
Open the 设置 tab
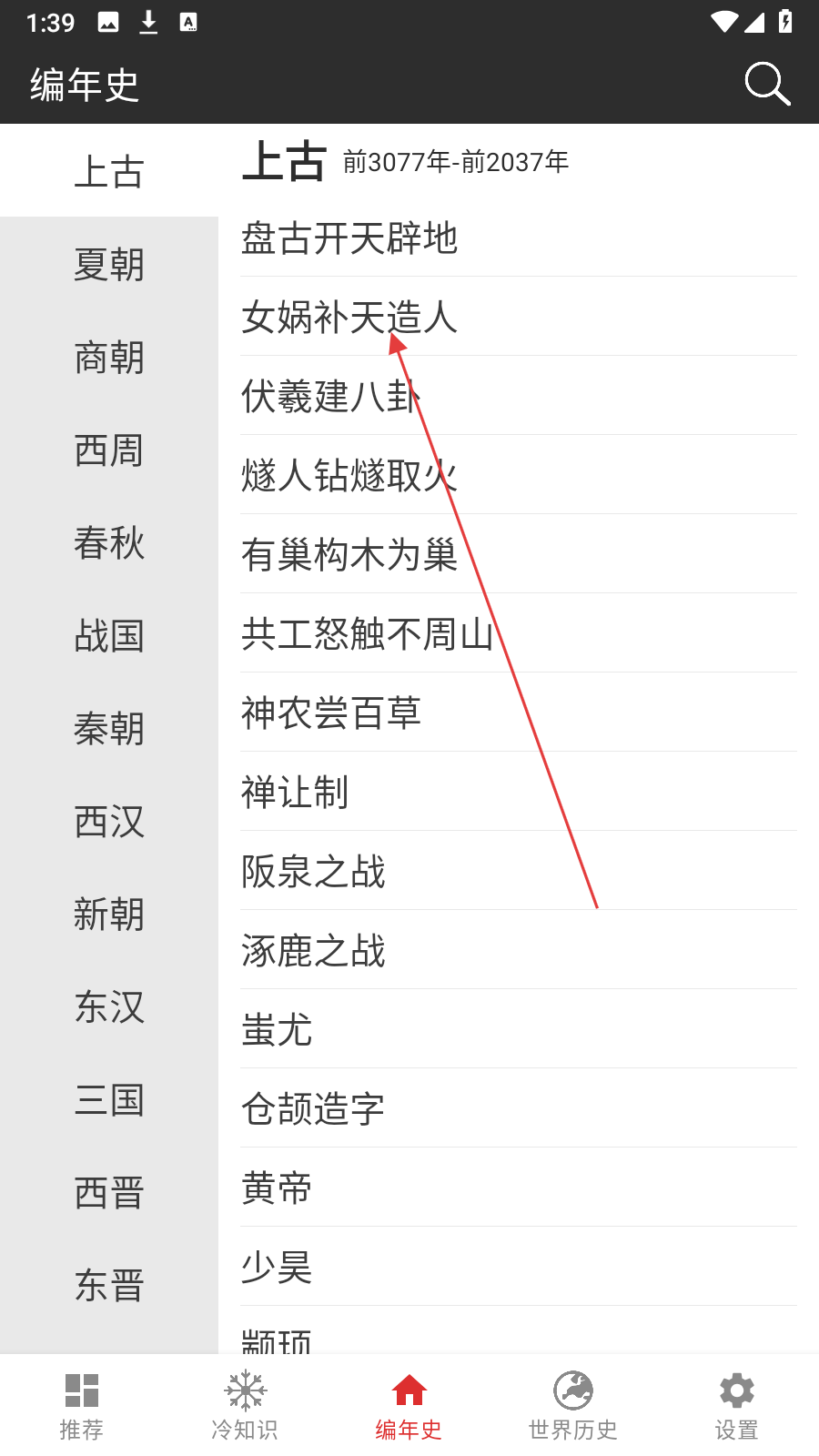[x=737, y=1406]
